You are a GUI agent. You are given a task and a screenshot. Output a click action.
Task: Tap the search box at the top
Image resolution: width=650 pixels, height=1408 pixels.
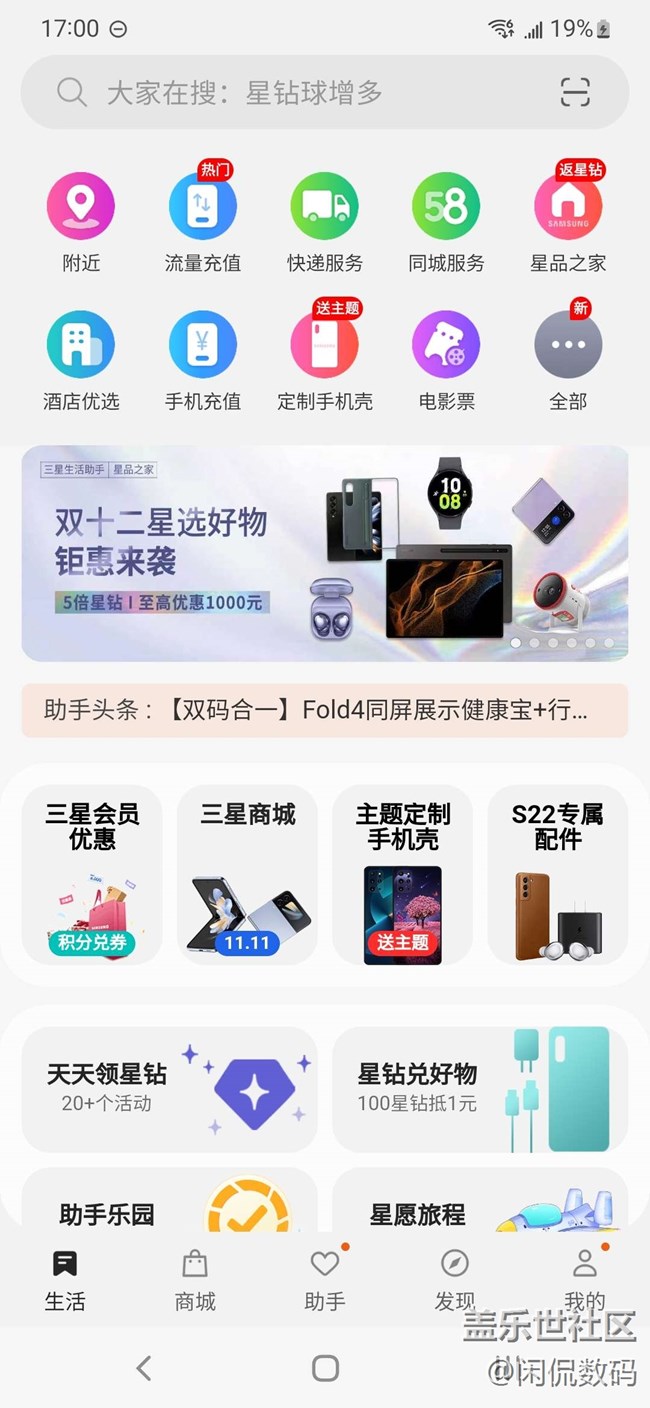pyautogui.click(x=300, y=93)
